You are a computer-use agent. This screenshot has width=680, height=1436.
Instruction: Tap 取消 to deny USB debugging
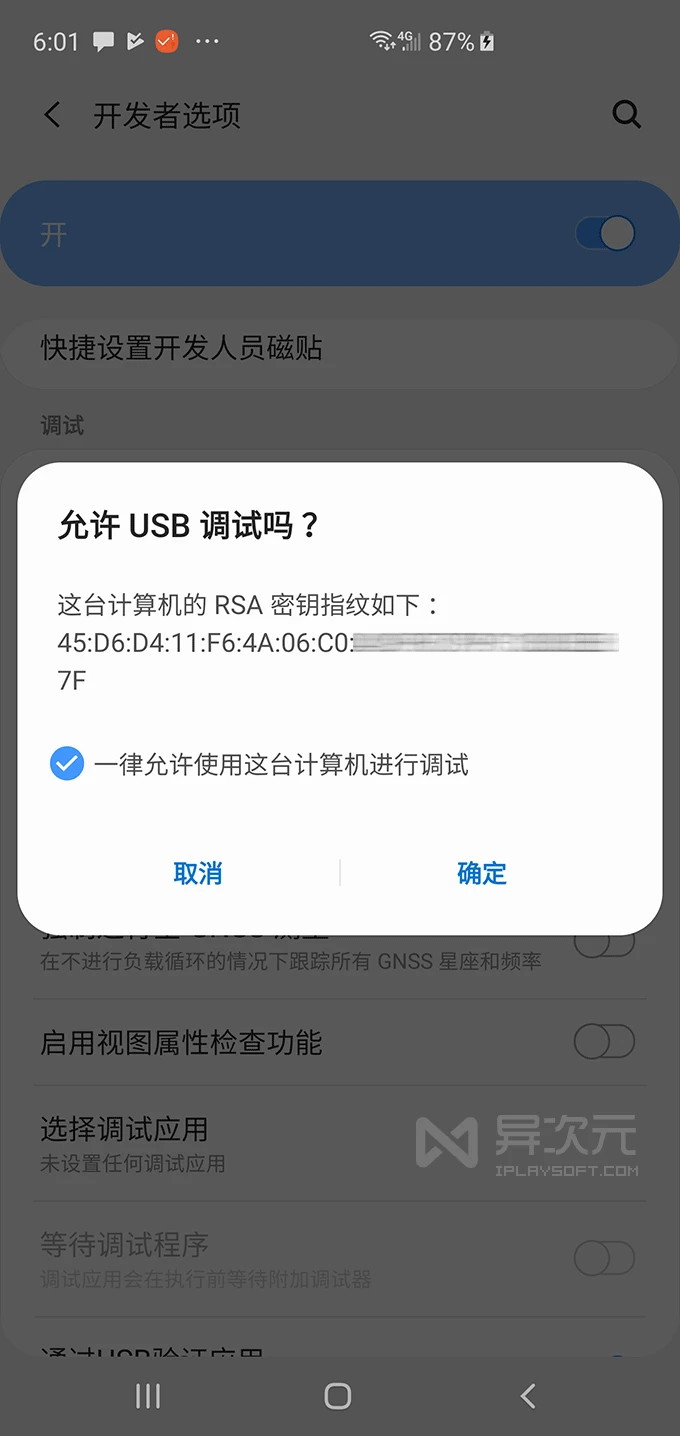coord(197,873)
